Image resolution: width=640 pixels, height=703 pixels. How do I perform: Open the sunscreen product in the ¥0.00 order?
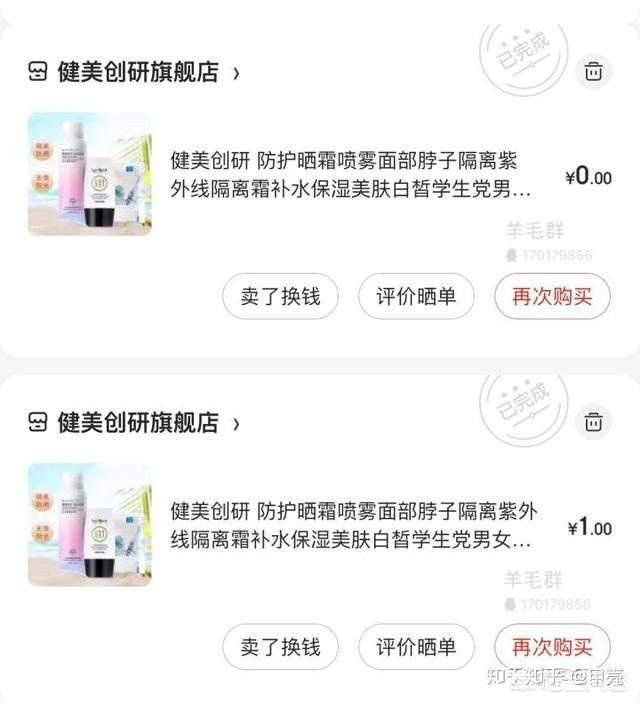pos(90,175)
